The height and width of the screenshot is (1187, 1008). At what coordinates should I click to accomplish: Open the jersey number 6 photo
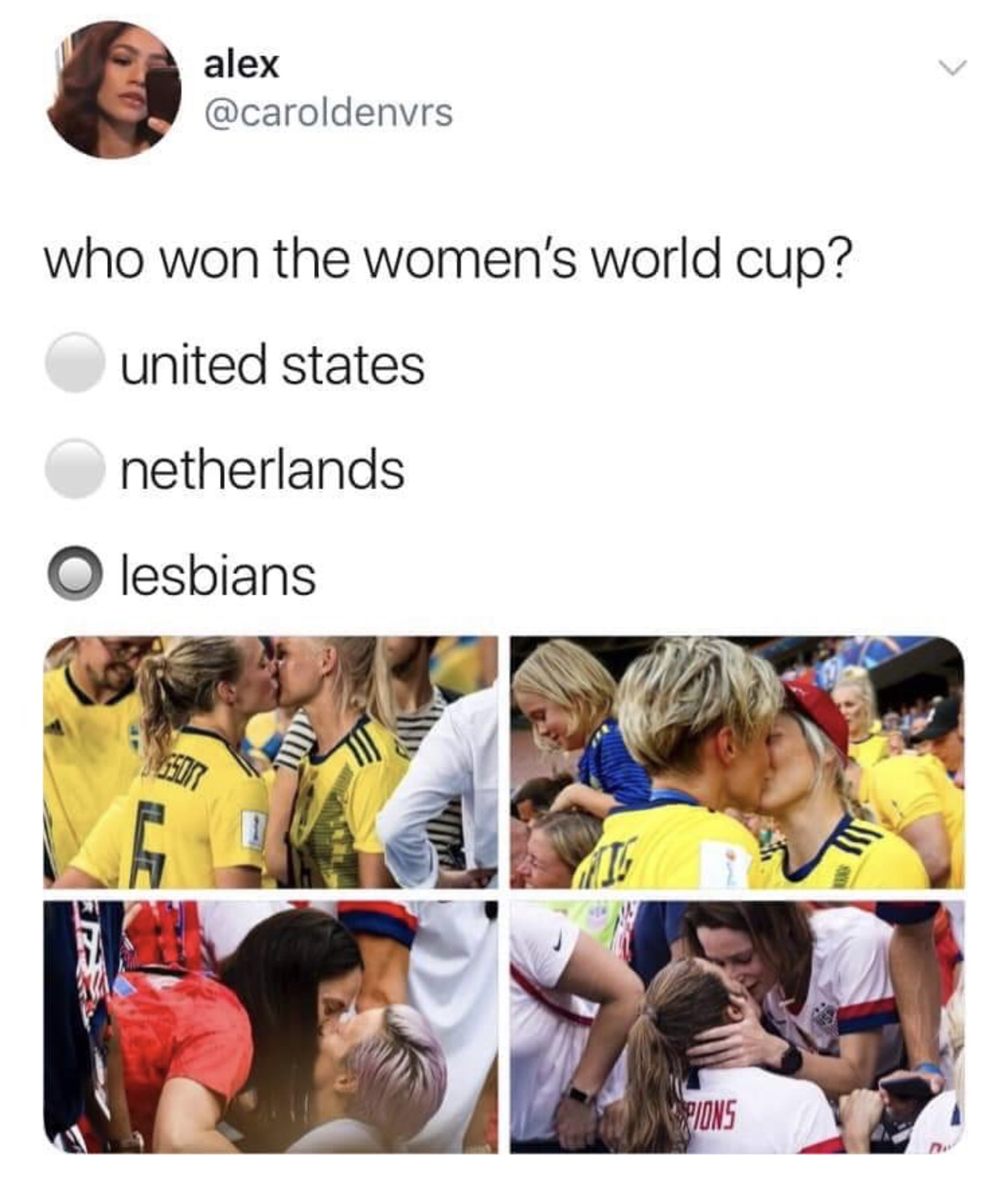point(270,762)
